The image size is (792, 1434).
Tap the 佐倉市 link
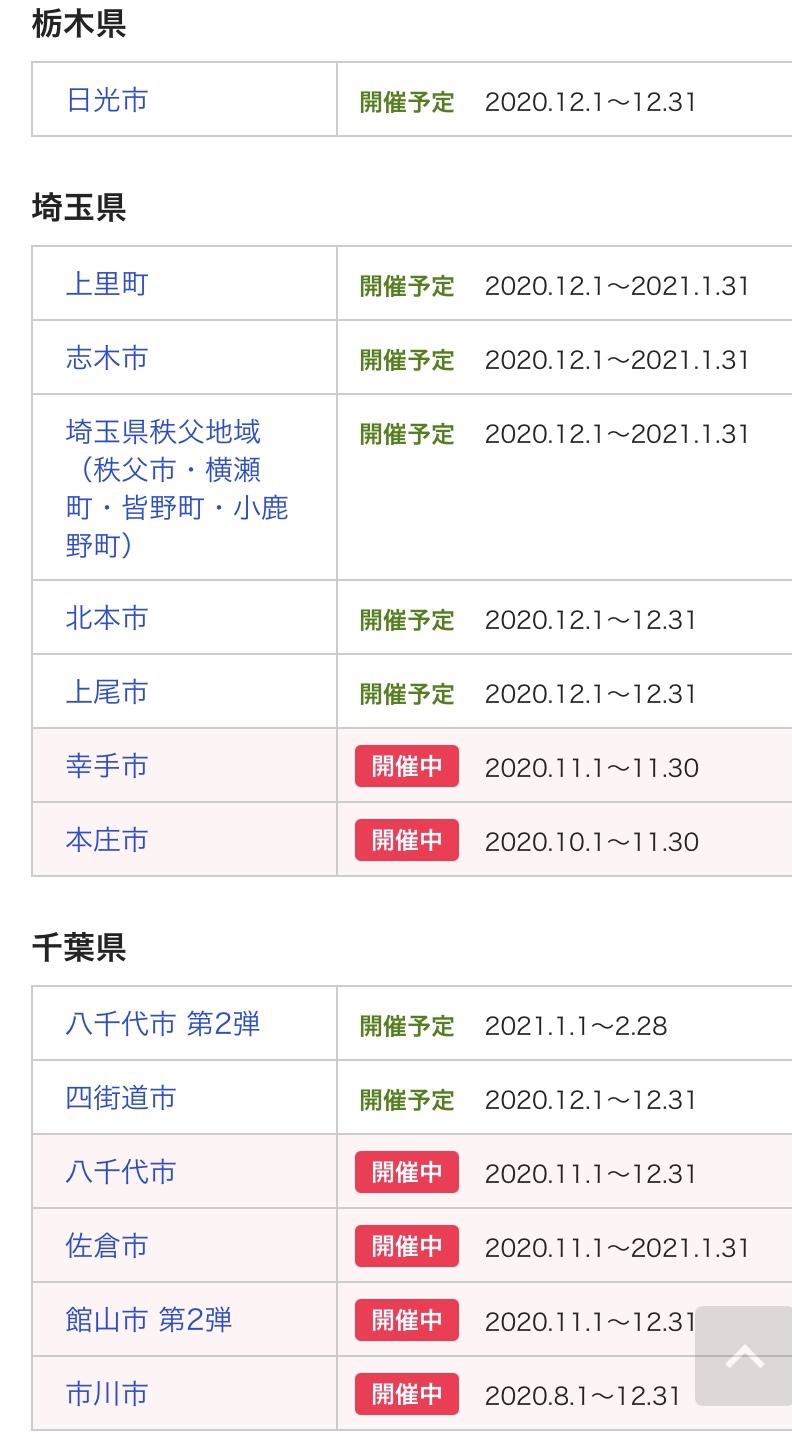[x=107, y=1246]
